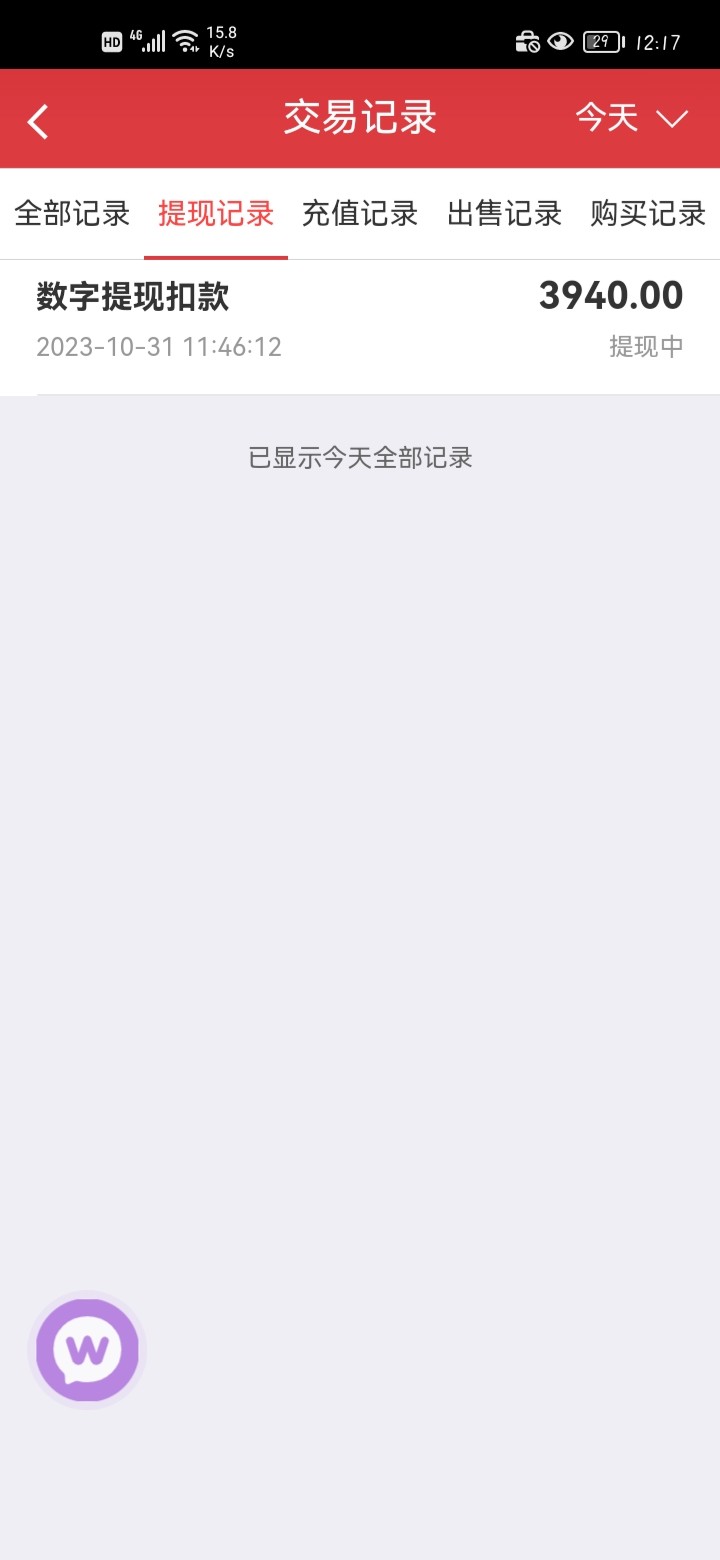View the 购买记录 tab
The image size is (720, 1560).
click(648, 214)
